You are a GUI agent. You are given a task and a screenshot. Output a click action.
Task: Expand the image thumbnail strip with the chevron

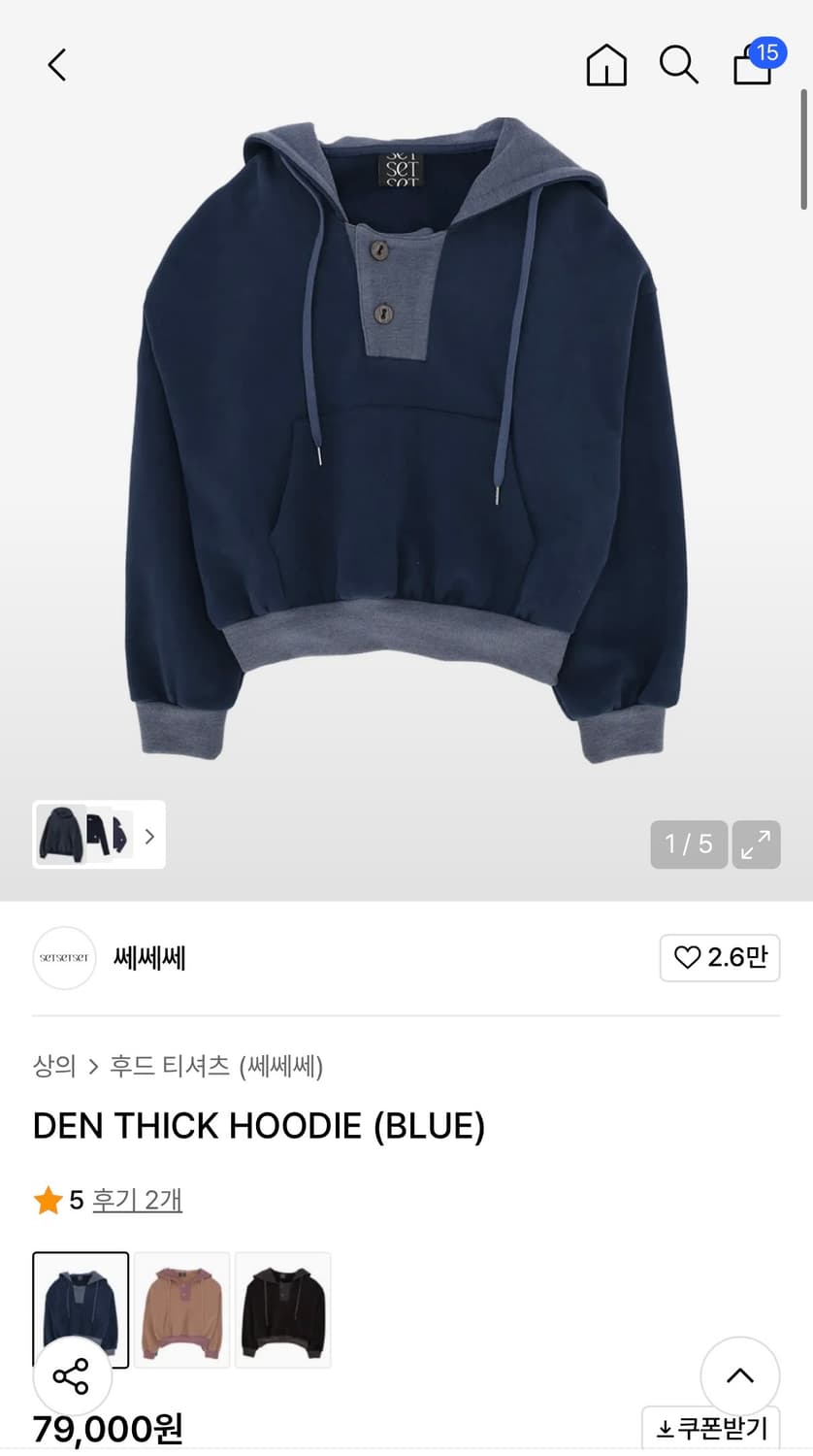coord(149,835)
